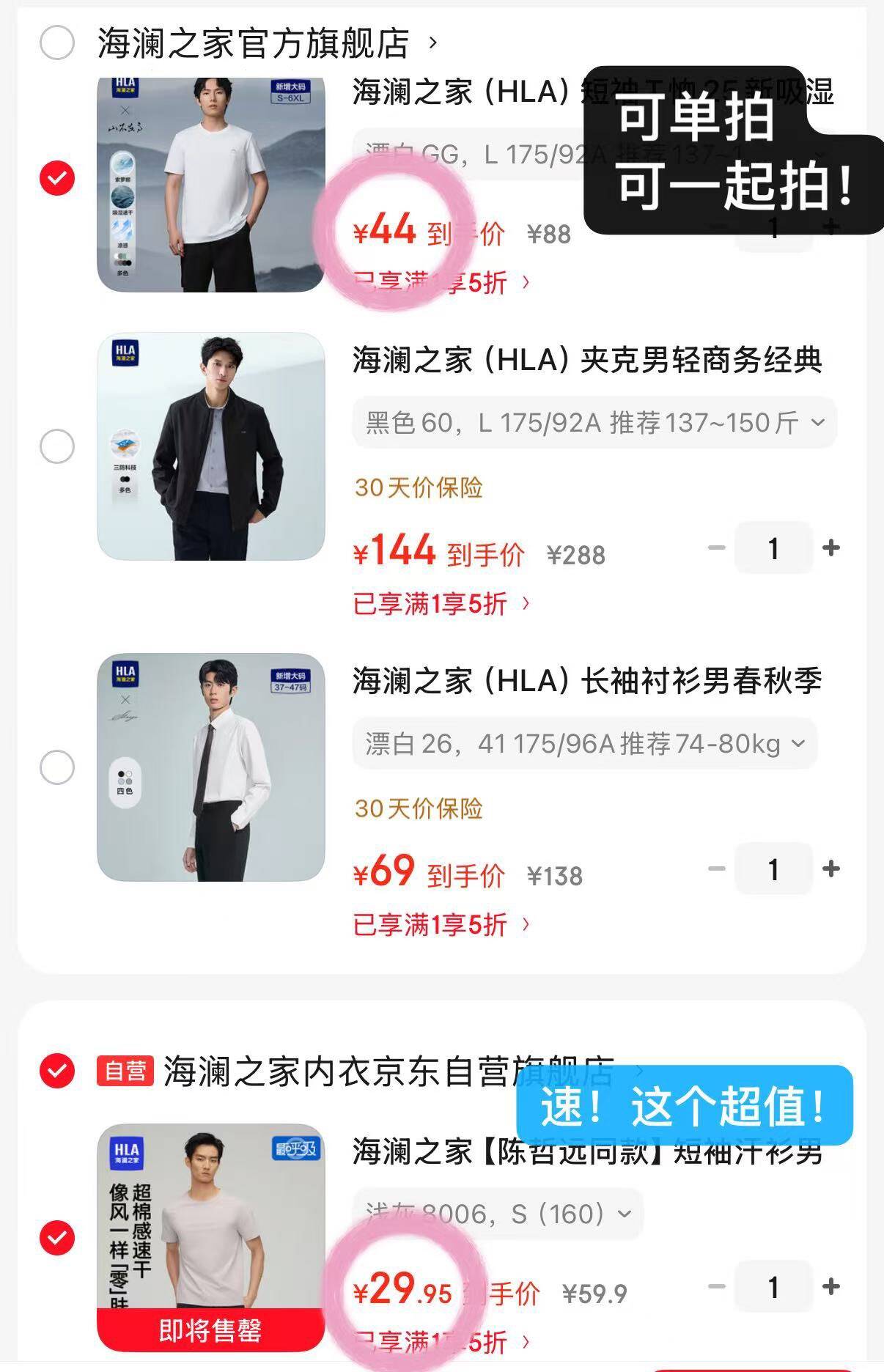This screenshot has width=884, height=1372.
Task: Open the 浅灰8006 S(160) dropdown
Action: click(491, 1214)
